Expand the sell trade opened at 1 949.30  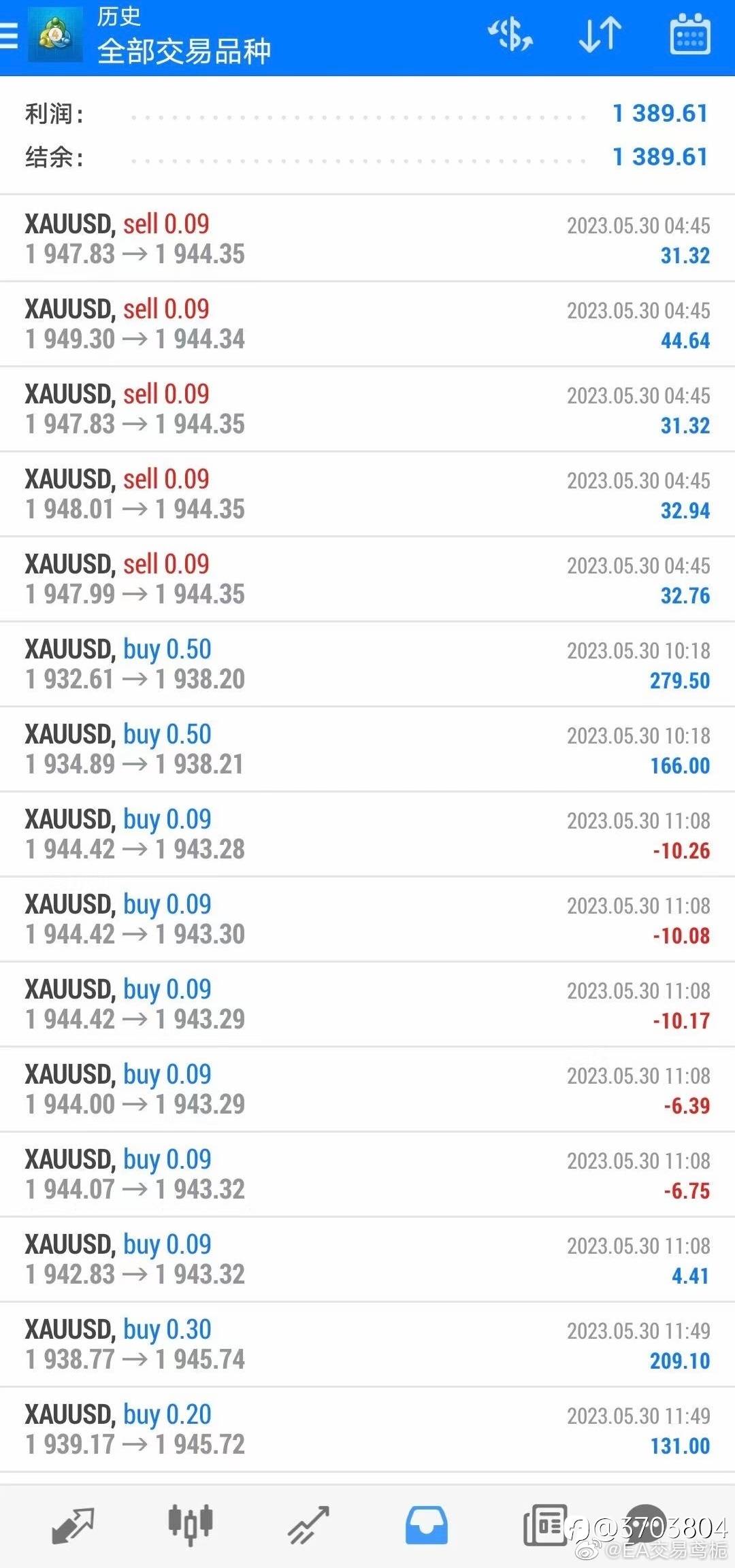(x=367, y=324)
